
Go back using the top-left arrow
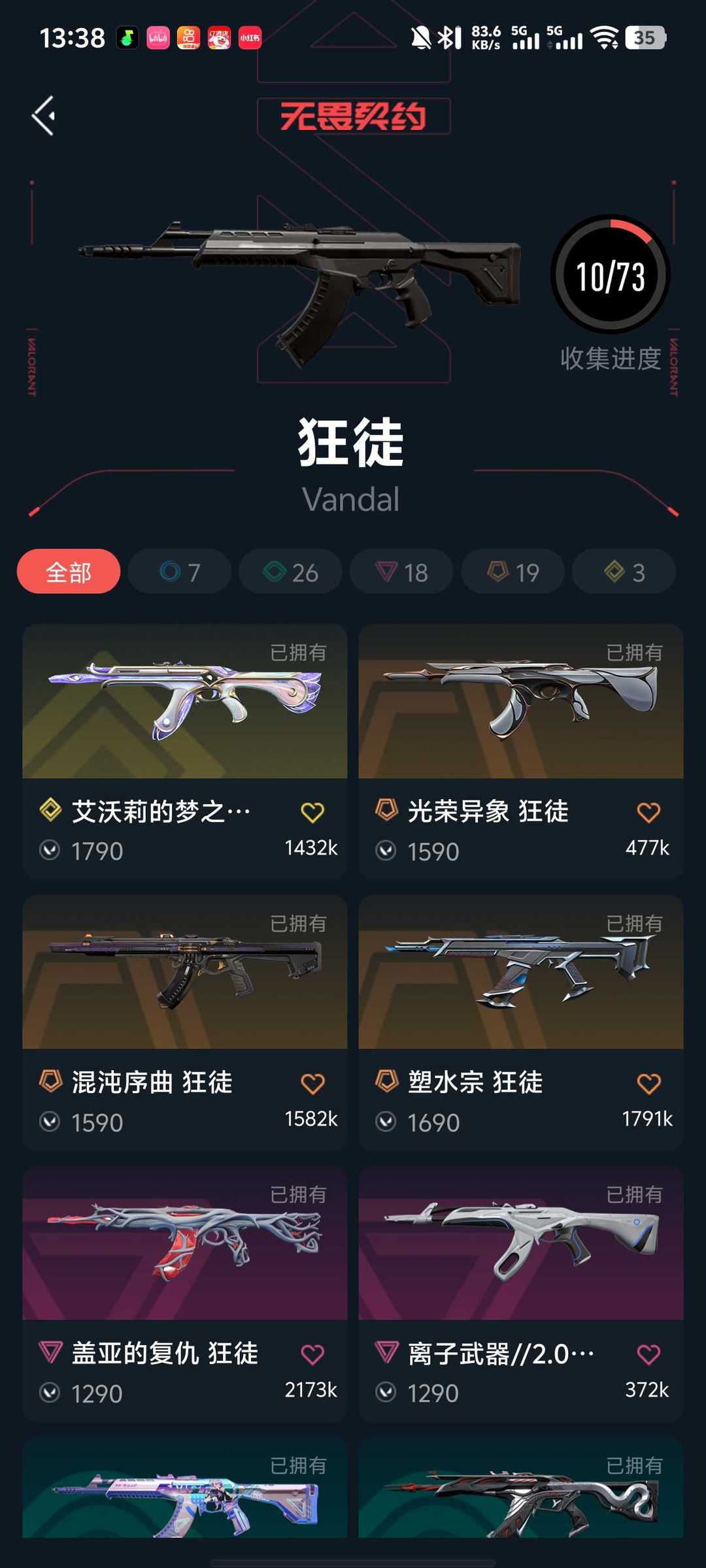tap(44, 116)
